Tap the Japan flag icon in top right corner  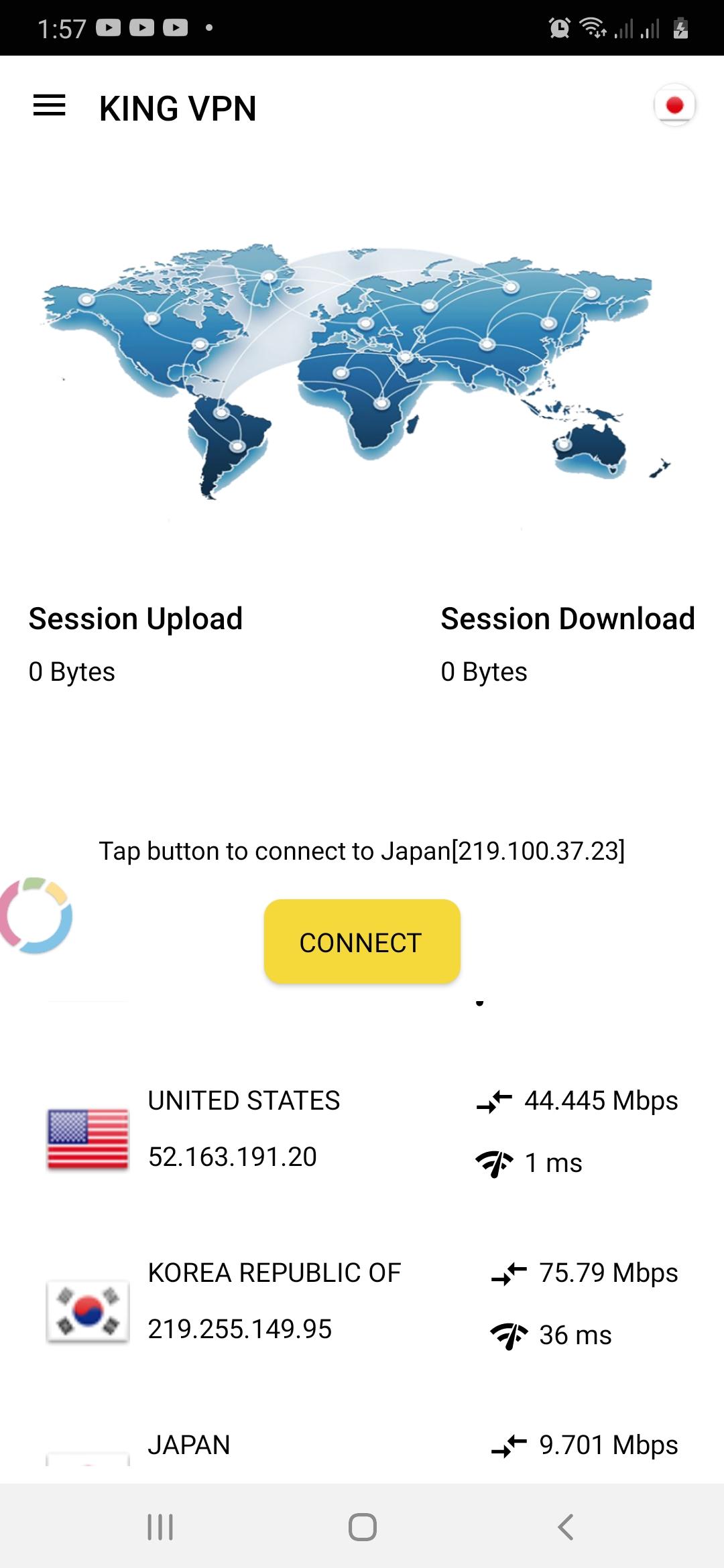[674, 106]
